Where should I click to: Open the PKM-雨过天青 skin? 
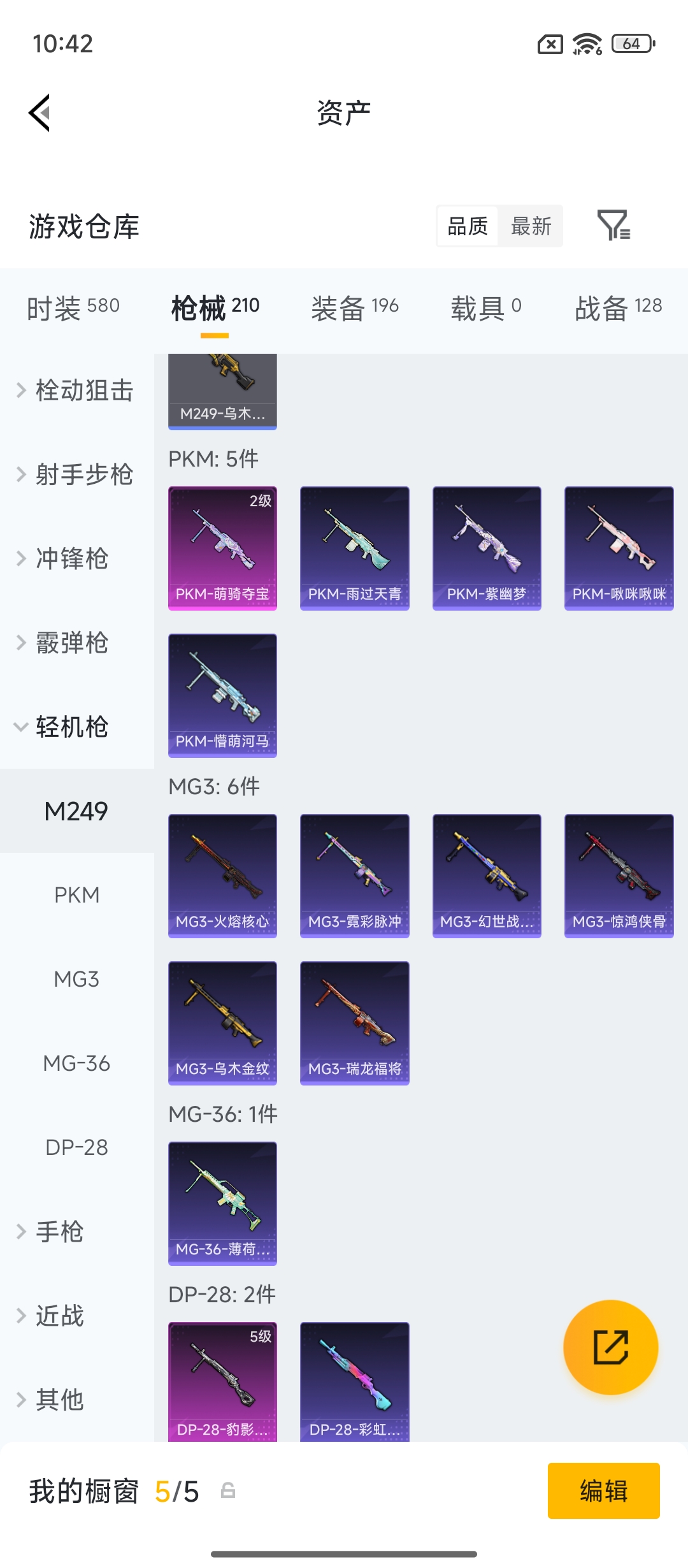coord(355,548)
